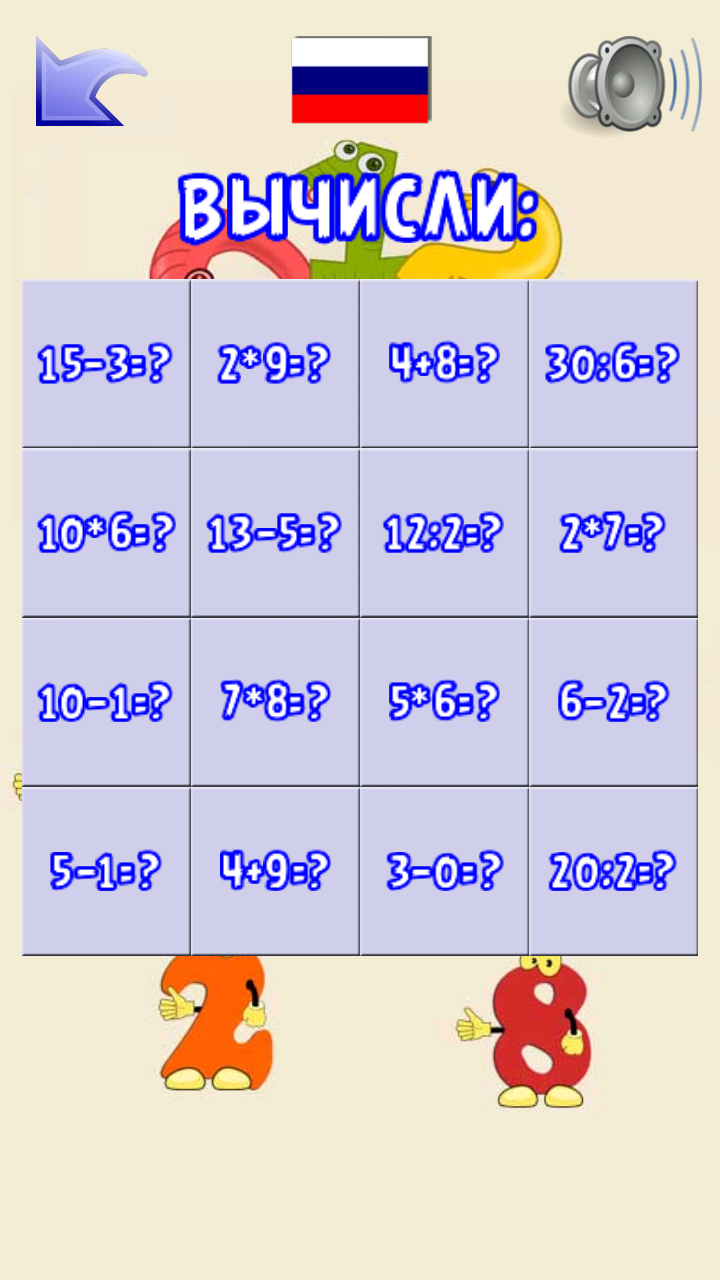Pick the 6-2=? tile
Viewport: 720px width, 1280px height.
[613, 701]
